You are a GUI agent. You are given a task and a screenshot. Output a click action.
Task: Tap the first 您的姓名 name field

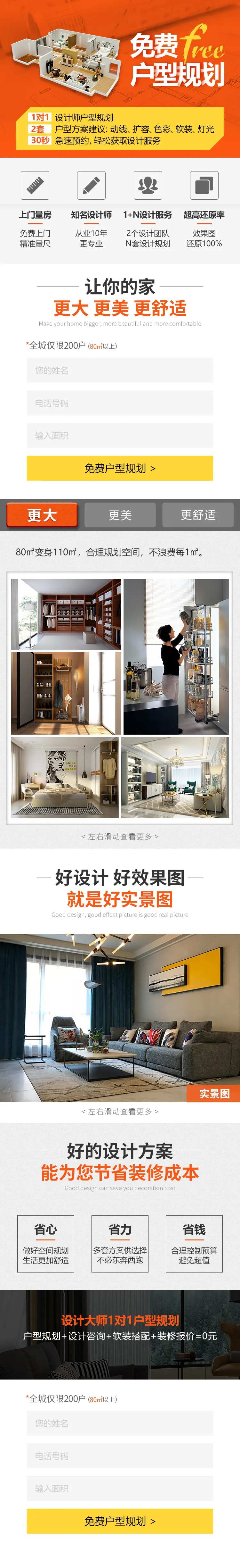(x=120, y=370)
